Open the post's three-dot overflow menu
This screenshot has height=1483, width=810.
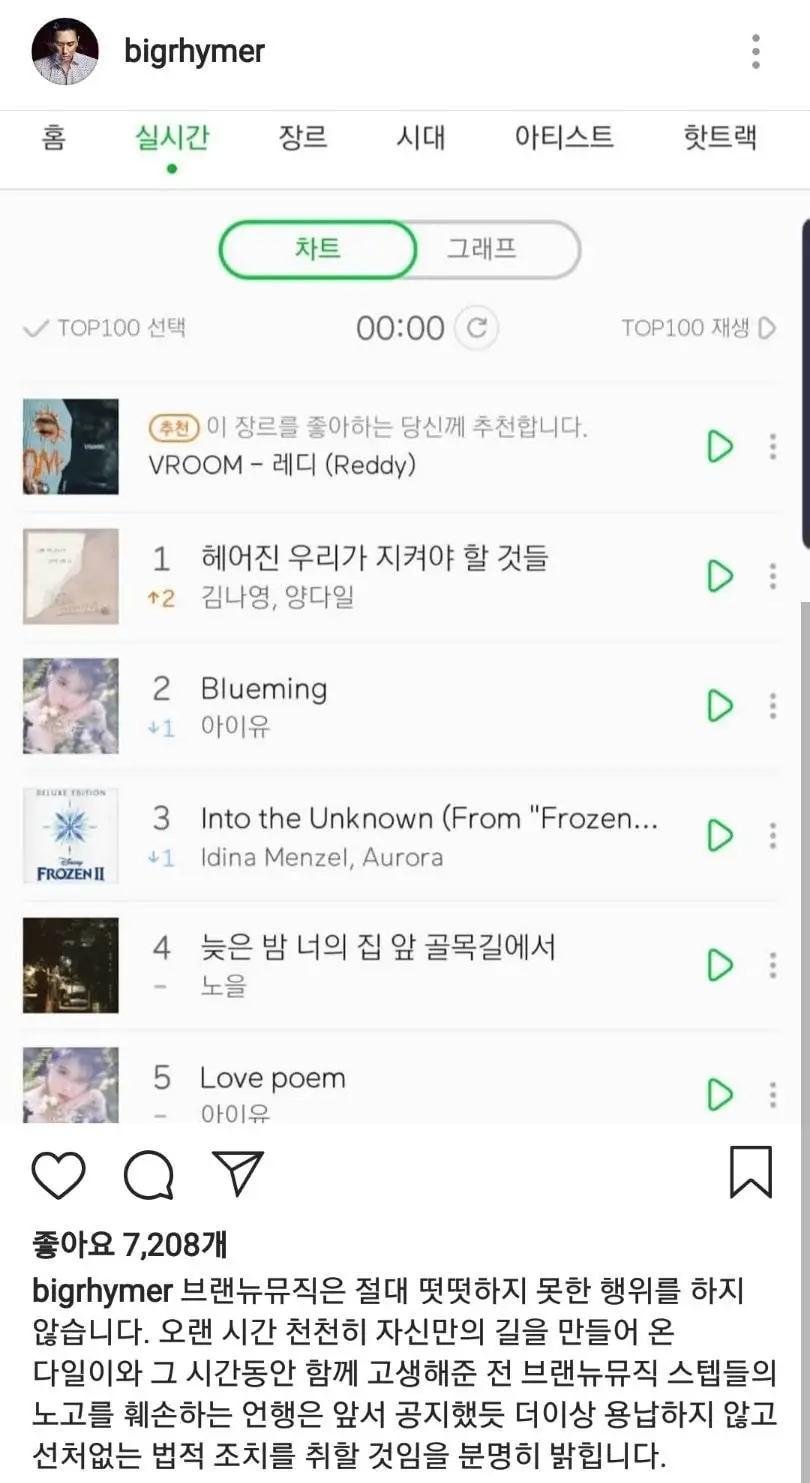click(x=756, y=51)
